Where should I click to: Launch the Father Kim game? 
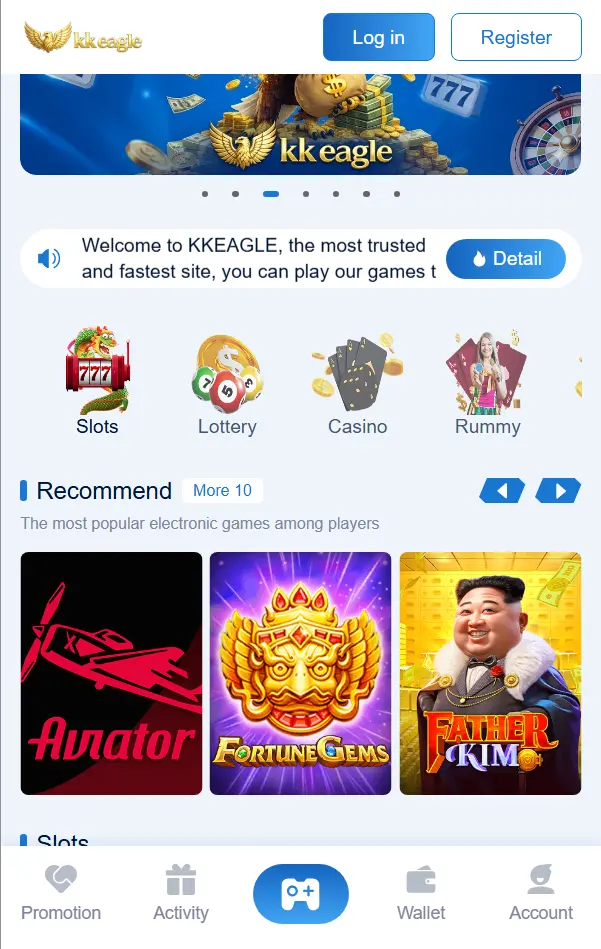click(x=490, y=673)
